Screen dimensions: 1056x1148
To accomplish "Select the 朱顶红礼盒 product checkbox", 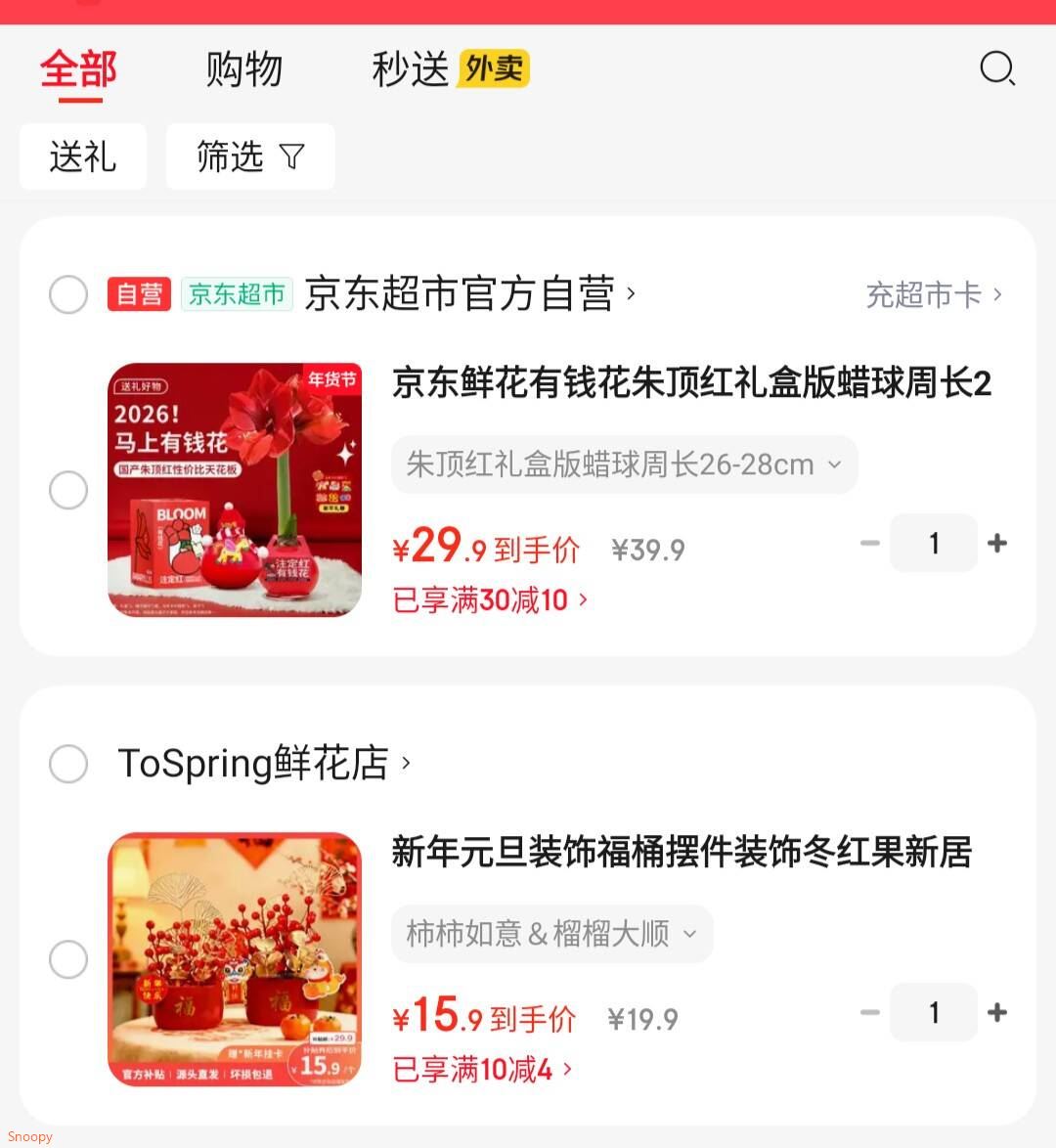I will 68,490.
